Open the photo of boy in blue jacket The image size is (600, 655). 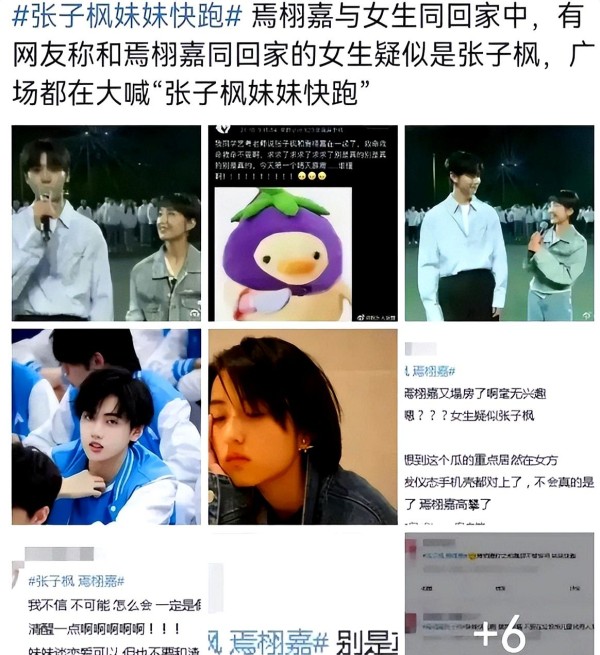pyautogui.click(x=106, y=427)
